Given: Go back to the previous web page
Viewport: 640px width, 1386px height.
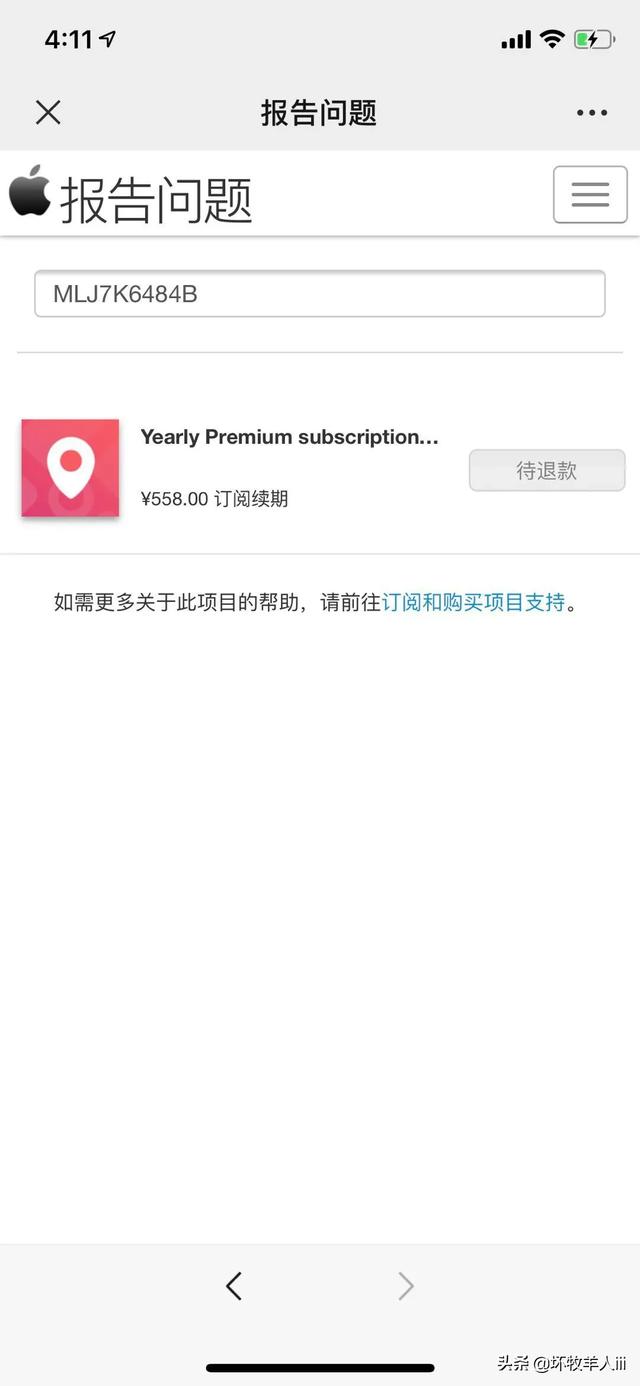Looking at the screenshot, I should coord(234,1285).
